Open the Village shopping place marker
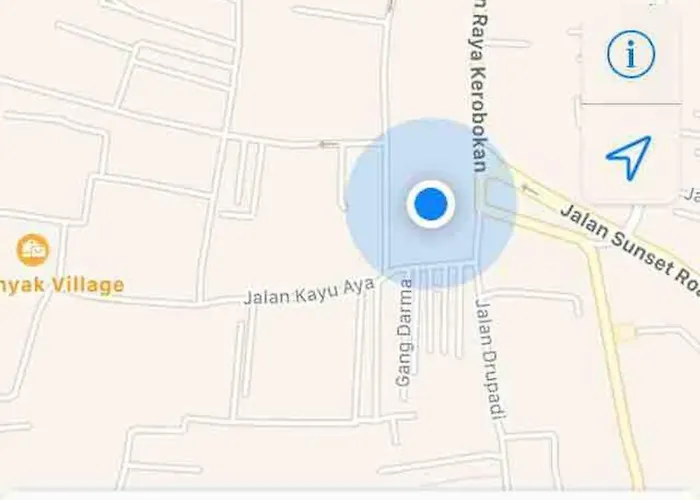This screenshot has width=700, height=500. click(x=33, y=249)
